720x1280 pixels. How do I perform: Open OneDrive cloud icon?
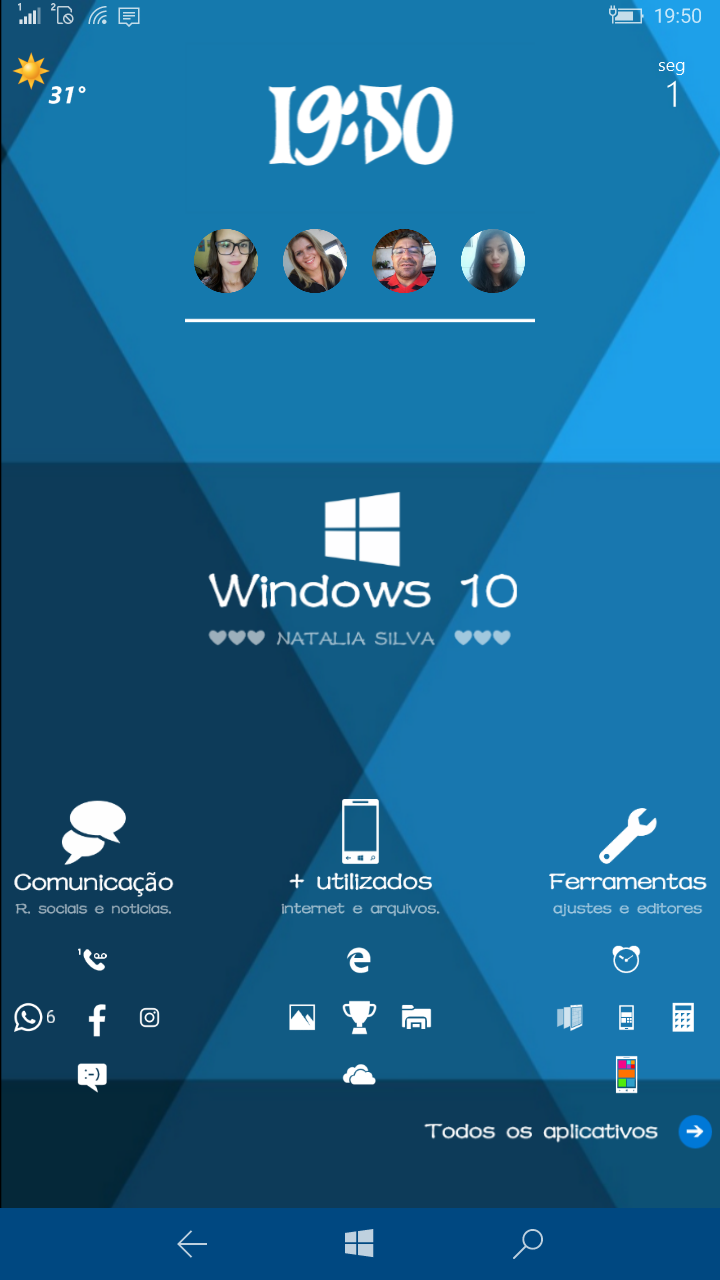tap(359, 1076)
